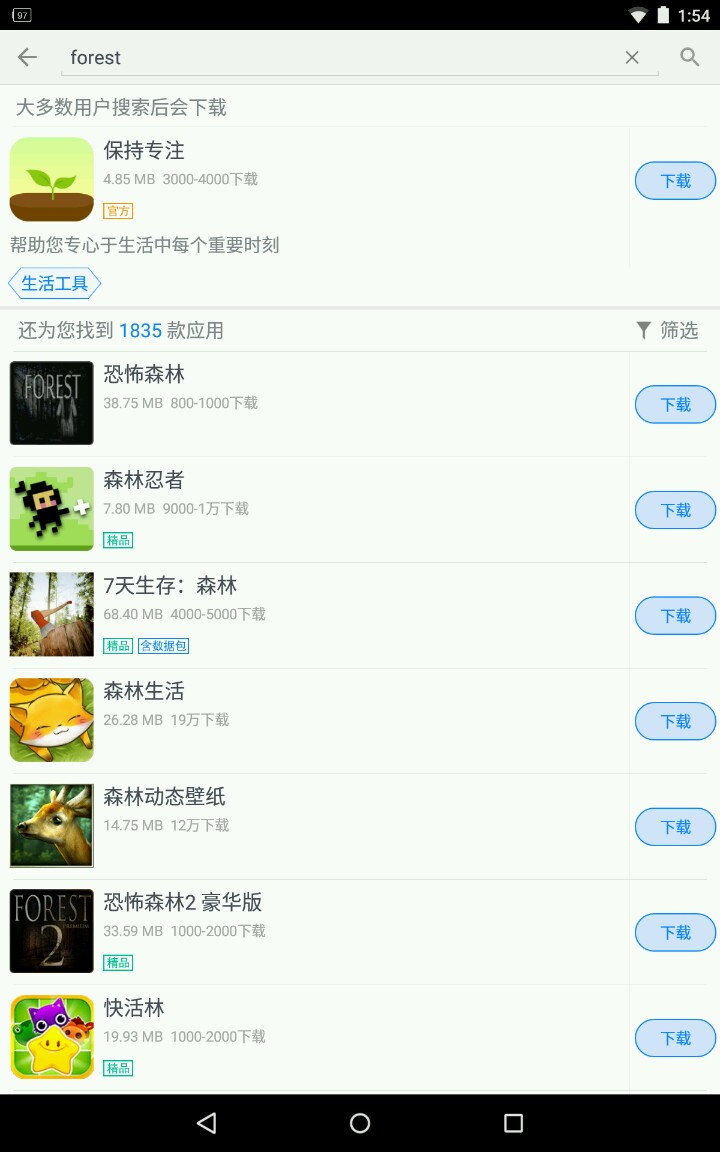Image resolution: width=720 pixels, height=1152 pixels.
Task: Download 森林生活
Action: click(x=676, y=721)
